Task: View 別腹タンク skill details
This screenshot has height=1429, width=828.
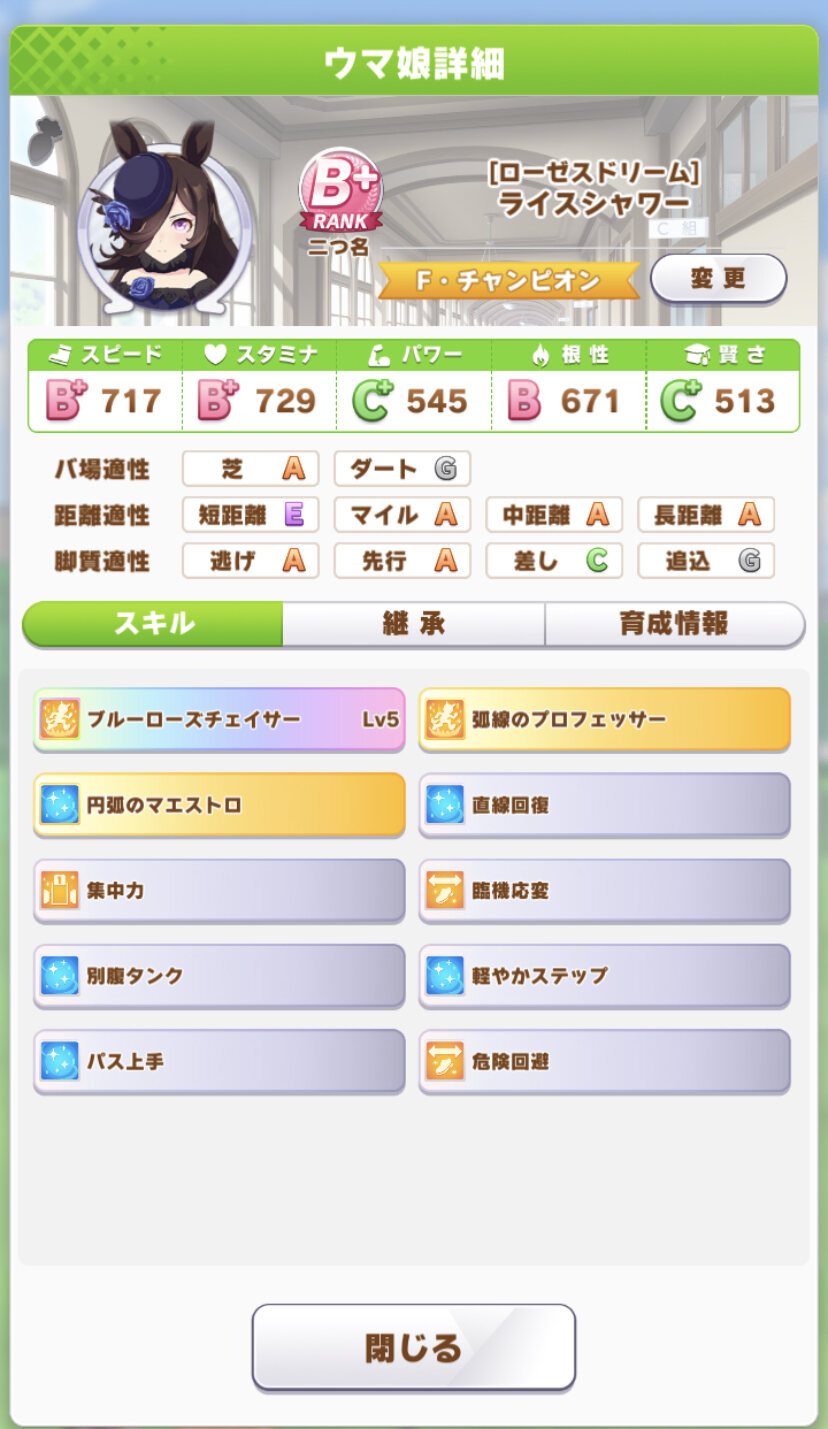Action: click(219, 975)
